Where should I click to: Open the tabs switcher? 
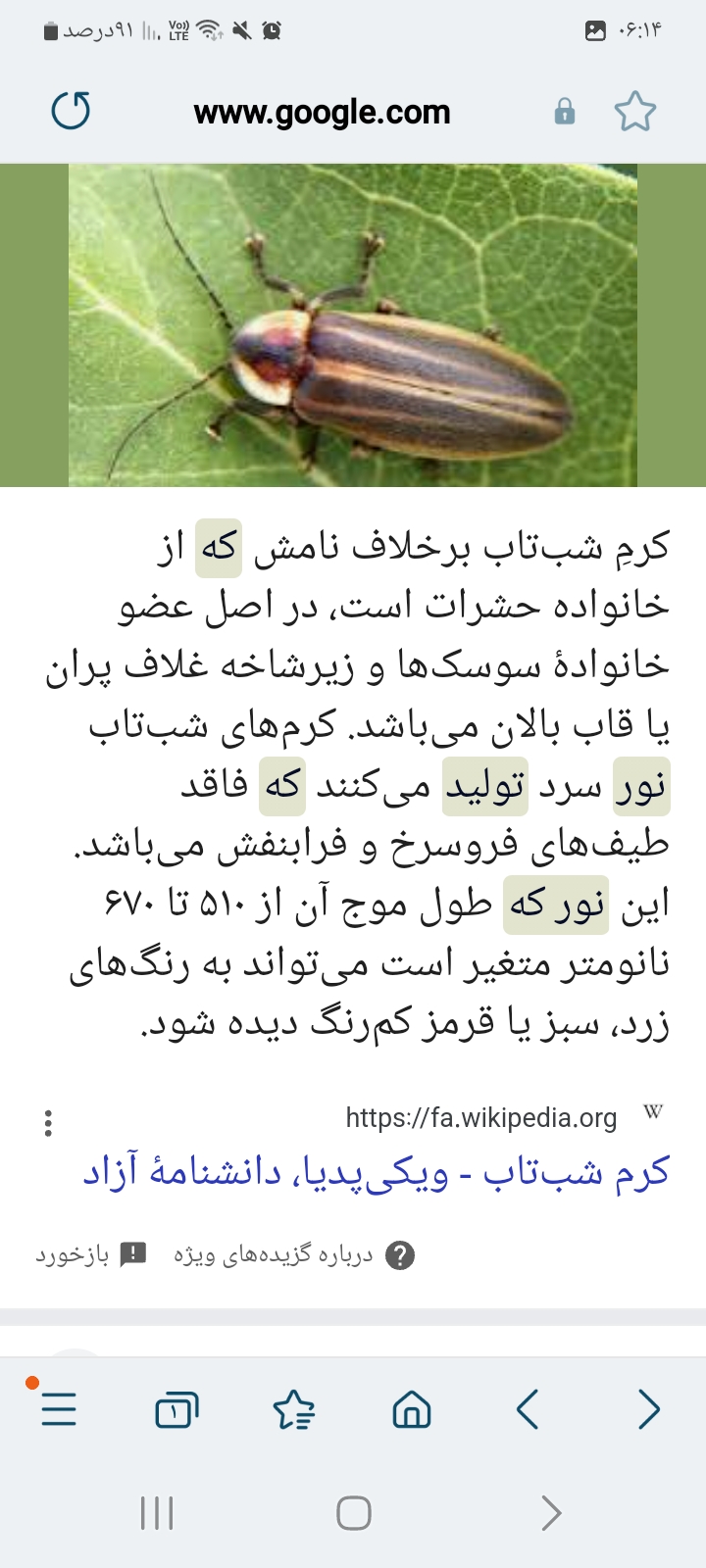point(176,1410)
